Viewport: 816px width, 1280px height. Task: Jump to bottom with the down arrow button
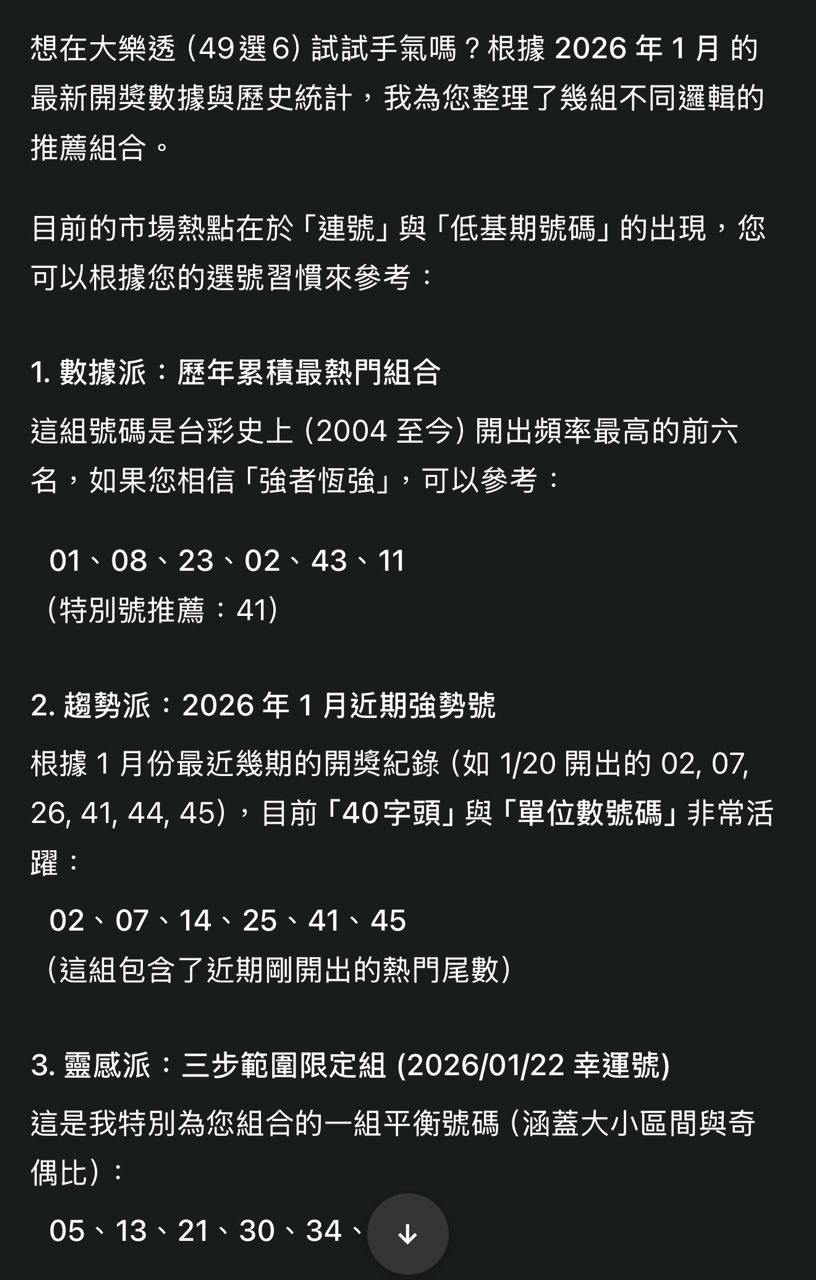(x=408, y=1234)
